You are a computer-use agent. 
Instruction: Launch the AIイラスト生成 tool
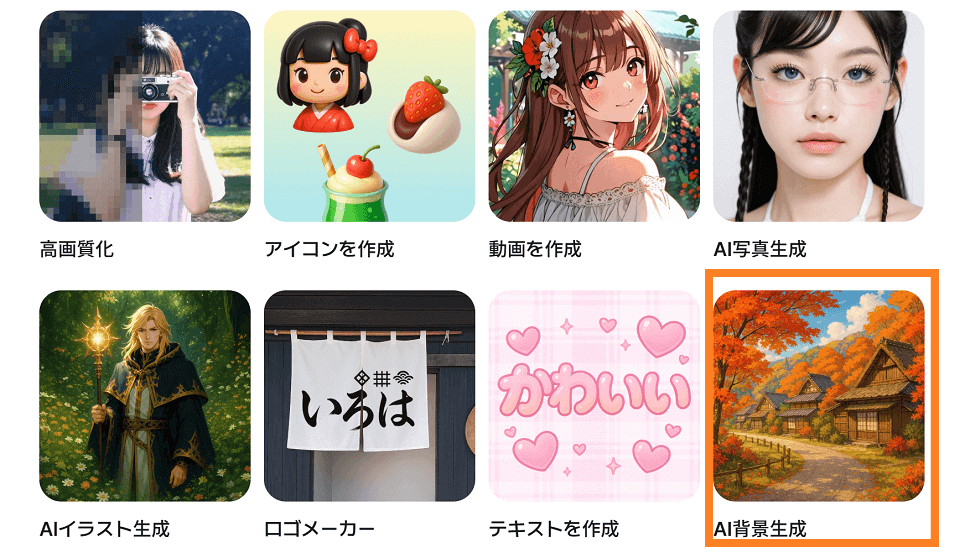[144, 396]
